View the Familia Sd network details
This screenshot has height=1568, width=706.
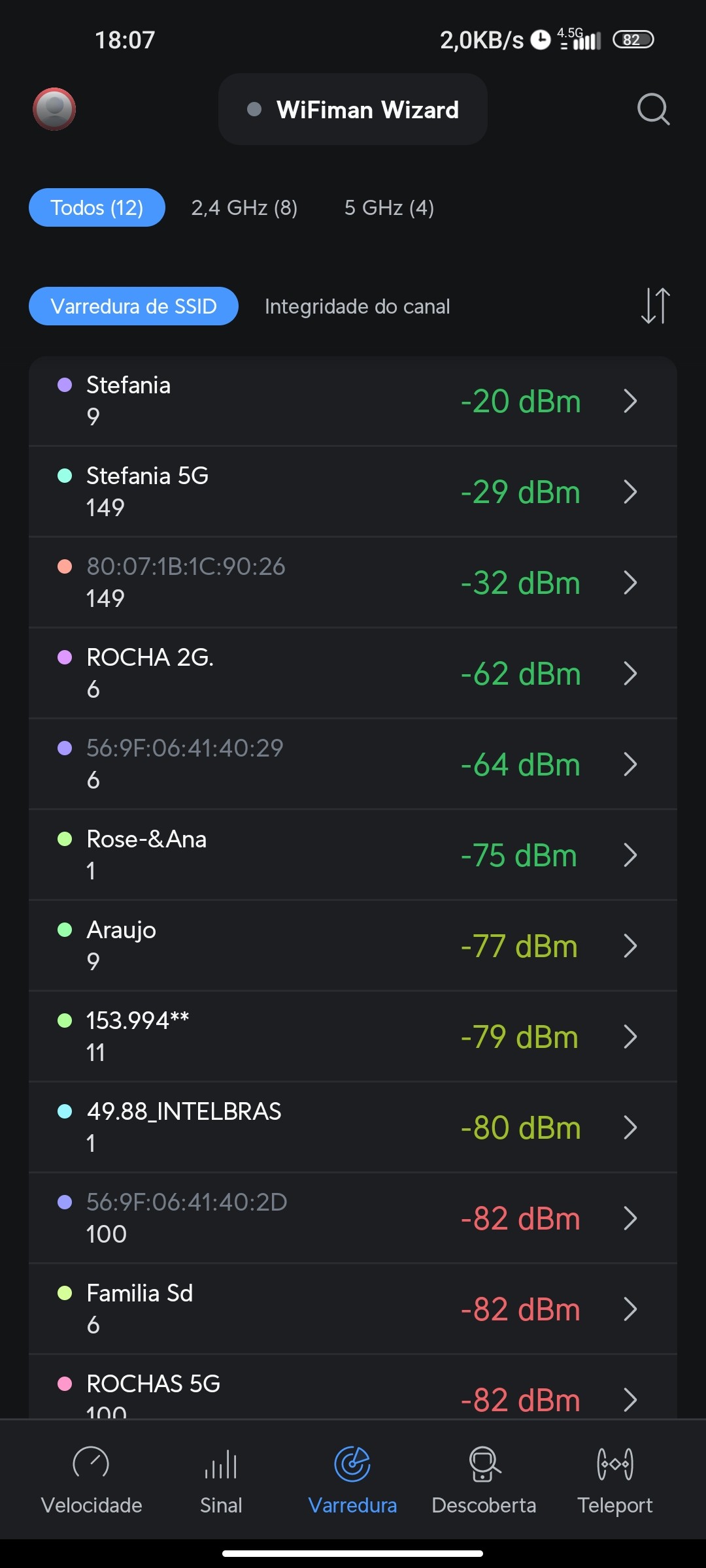[x=353, y=1309]
